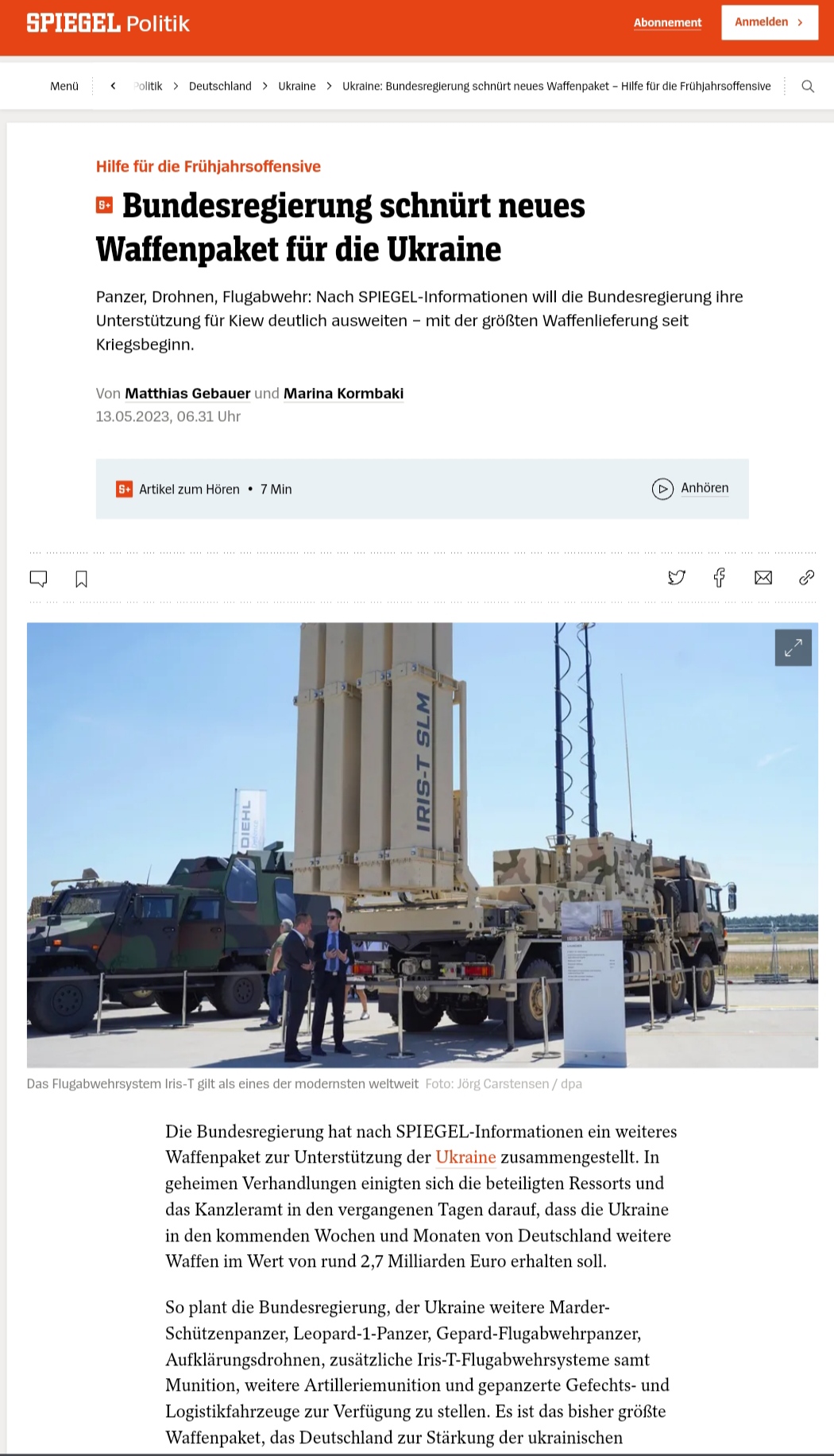Go to the Ukraine breadcrumb

click(x=296, y=86)
